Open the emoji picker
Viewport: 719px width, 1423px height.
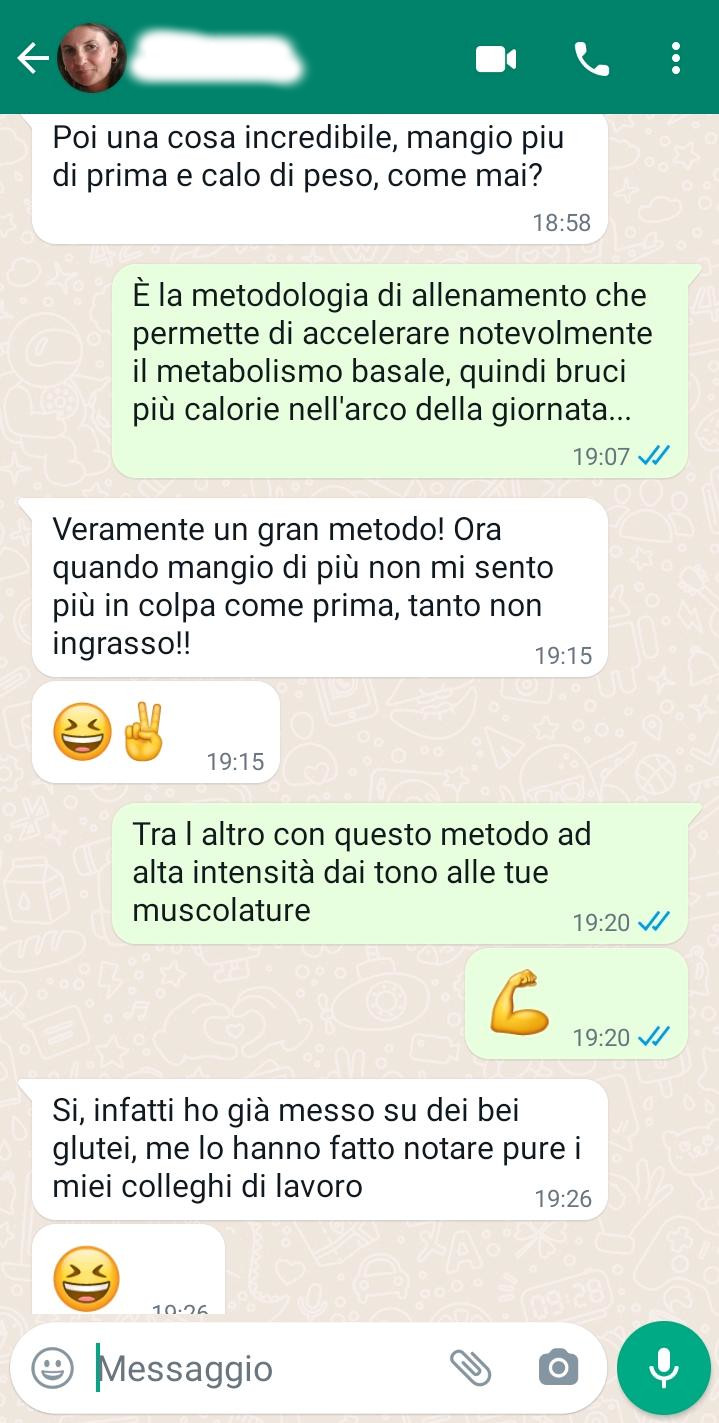[x=52, y=1367]
